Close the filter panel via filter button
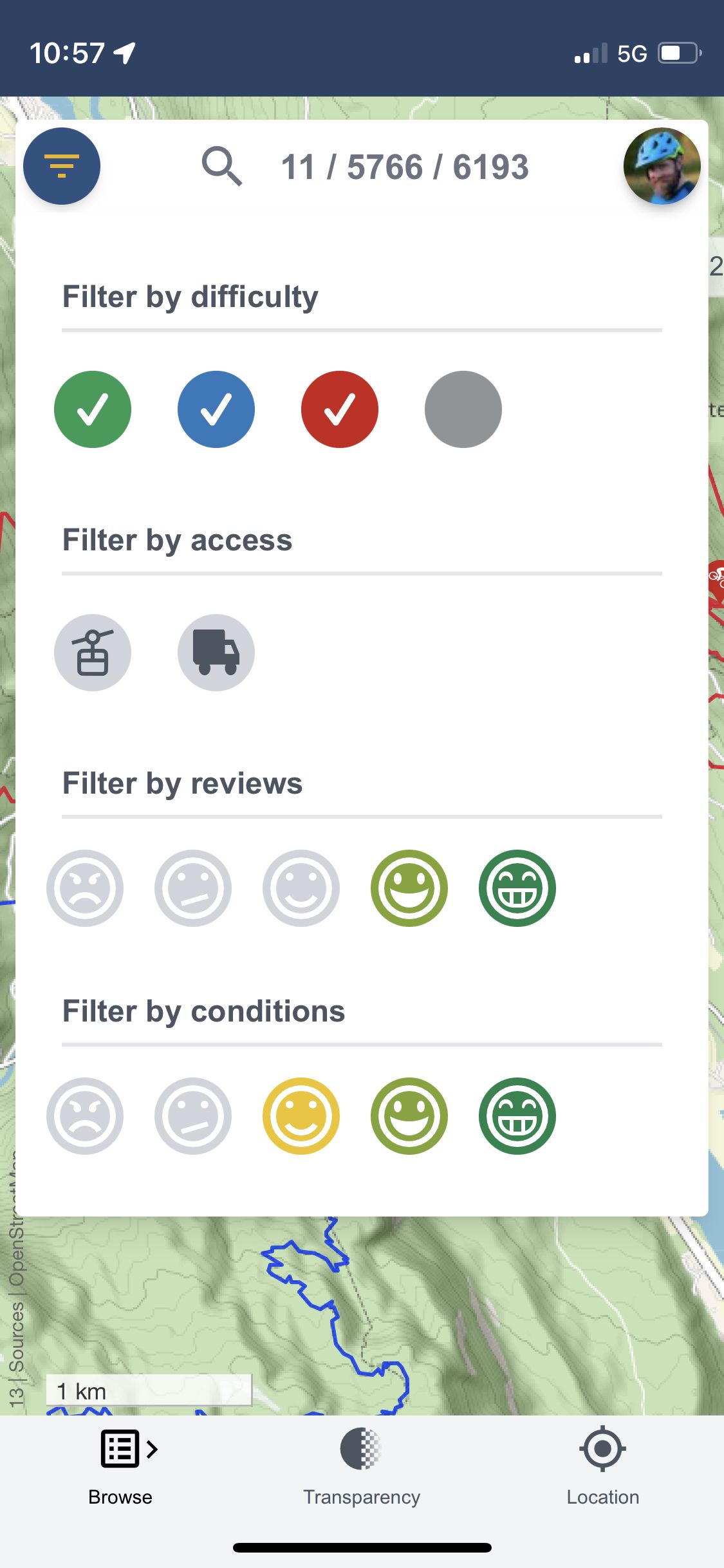724x1568 pixels. click(x=62, y=166)
